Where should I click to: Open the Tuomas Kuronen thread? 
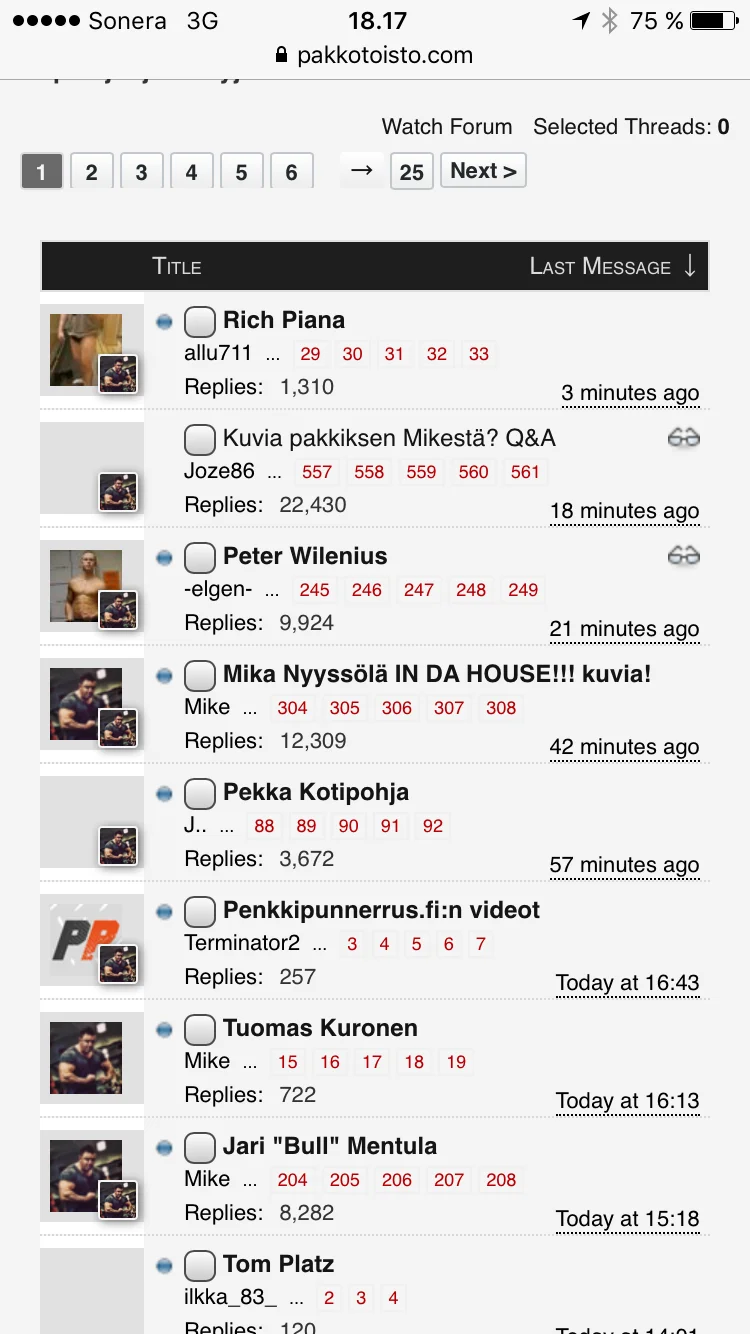click(x=320, y=1028)
